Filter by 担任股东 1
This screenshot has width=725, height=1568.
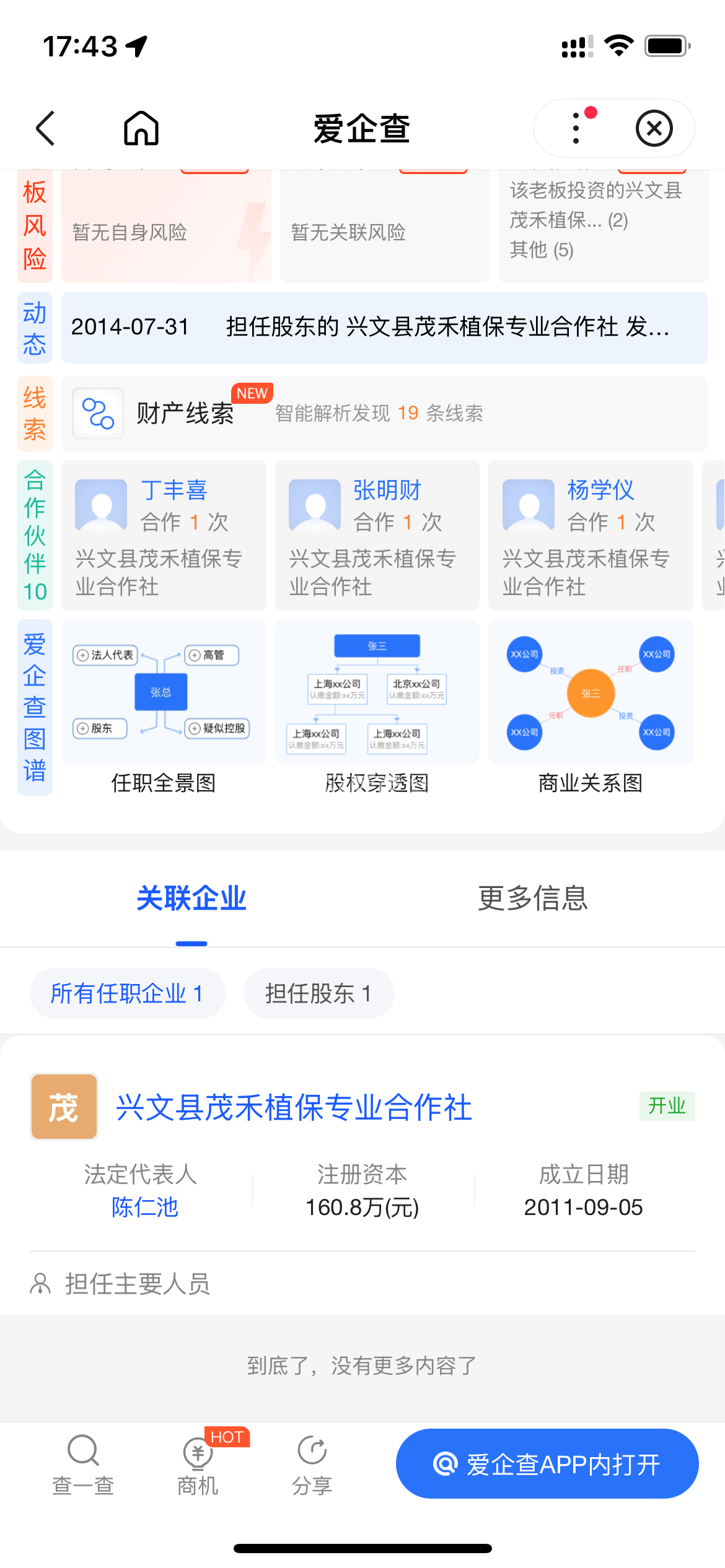[319, 993]
